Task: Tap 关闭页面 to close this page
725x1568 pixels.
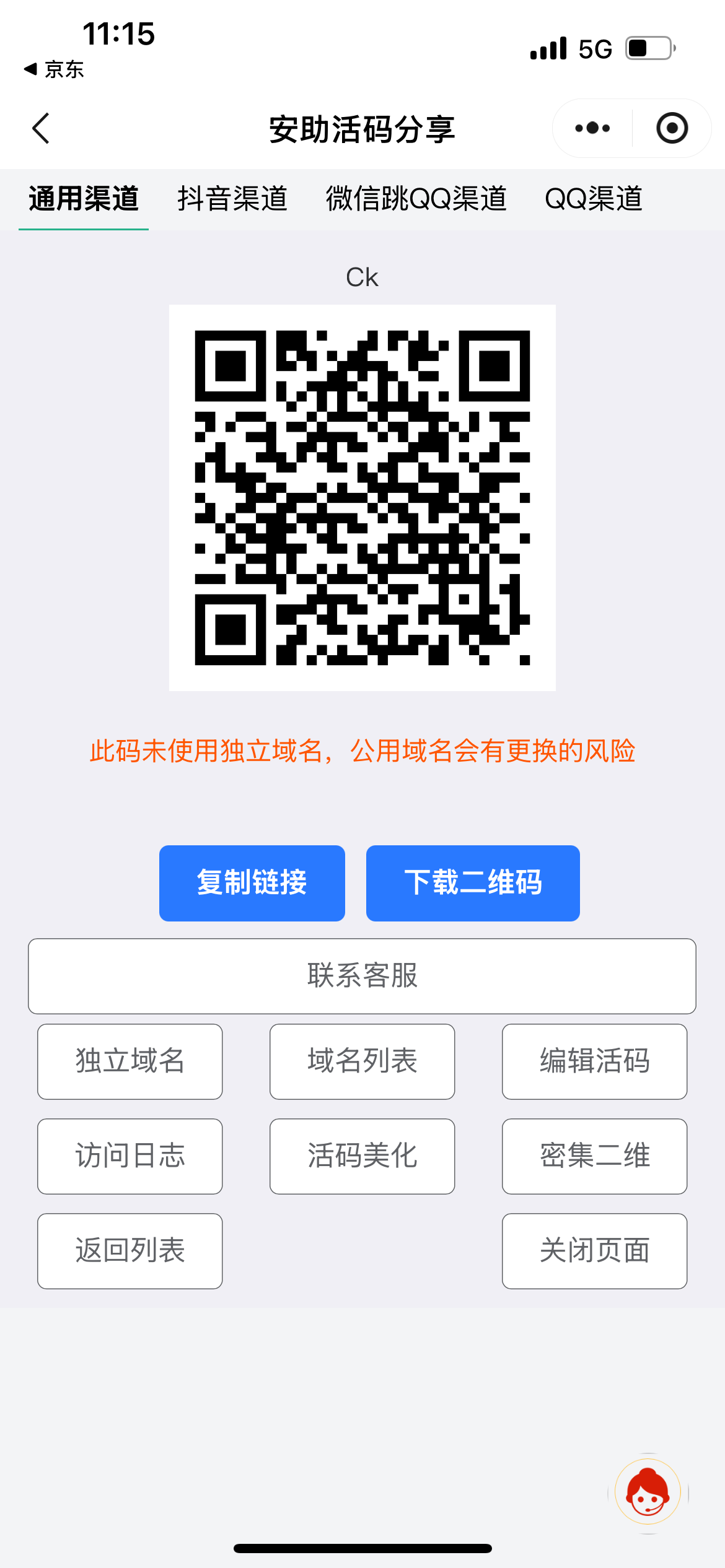Action: 595,1251
